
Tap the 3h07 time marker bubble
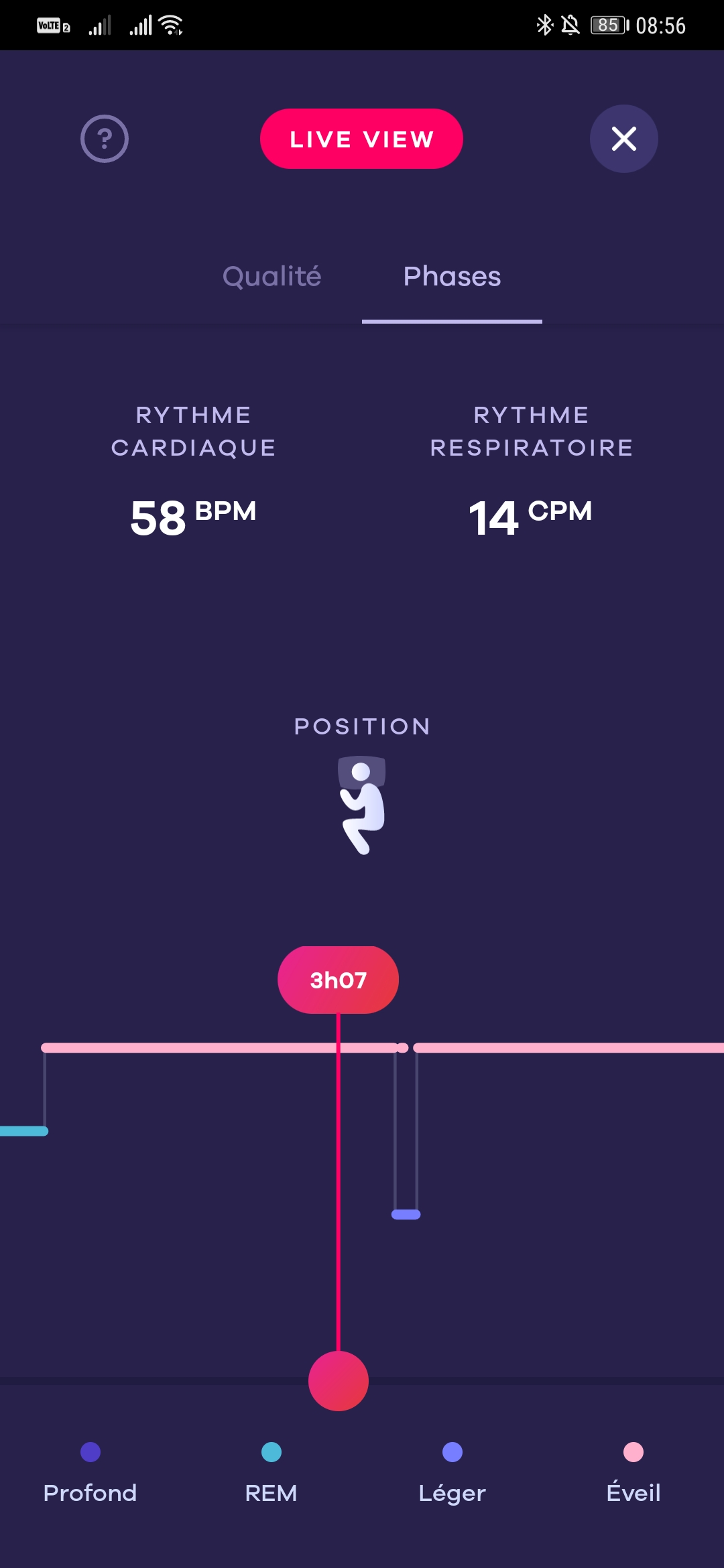(x=338, y=980)
